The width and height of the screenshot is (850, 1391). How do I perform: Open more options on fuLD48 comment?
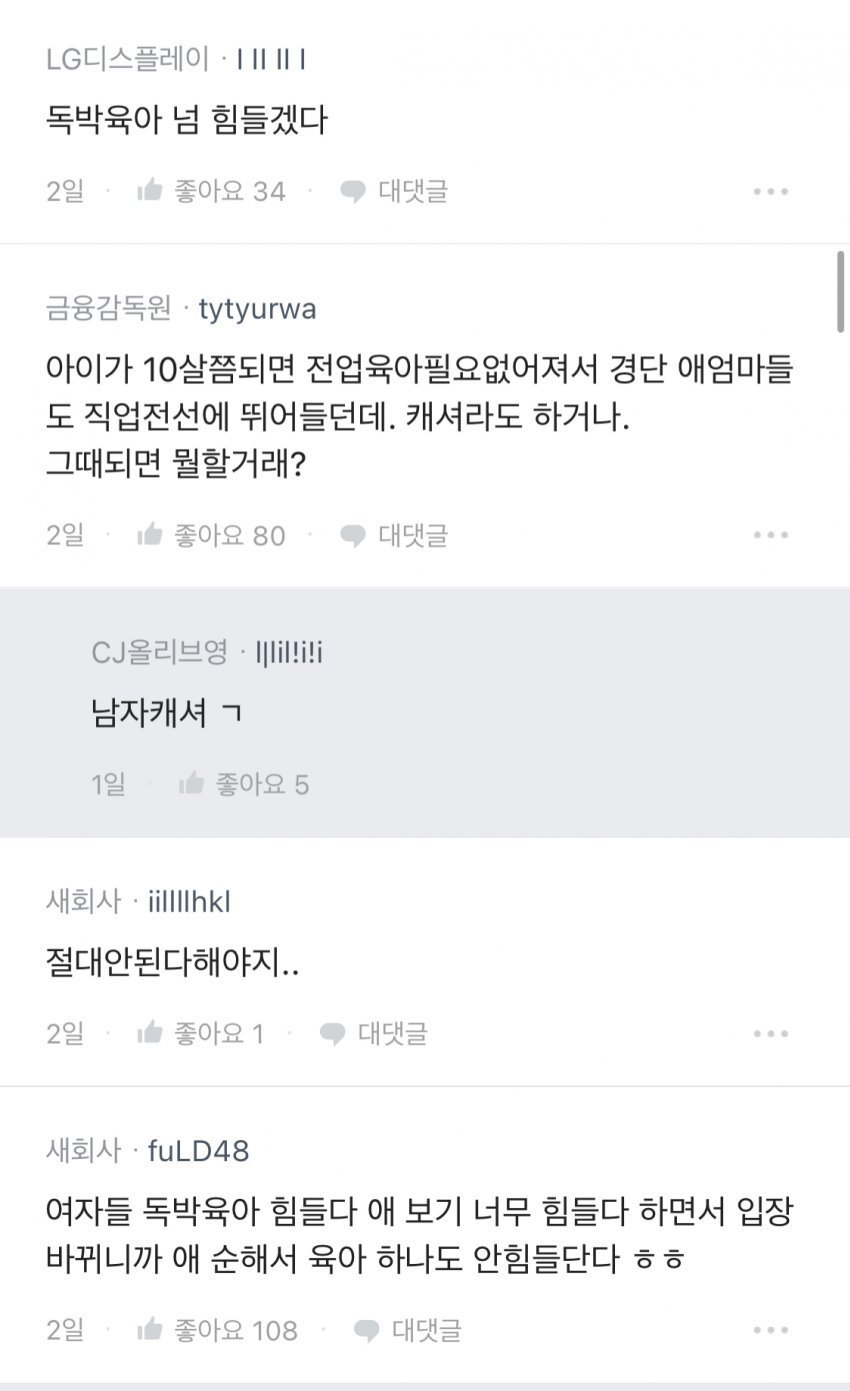coord(771,1330)
